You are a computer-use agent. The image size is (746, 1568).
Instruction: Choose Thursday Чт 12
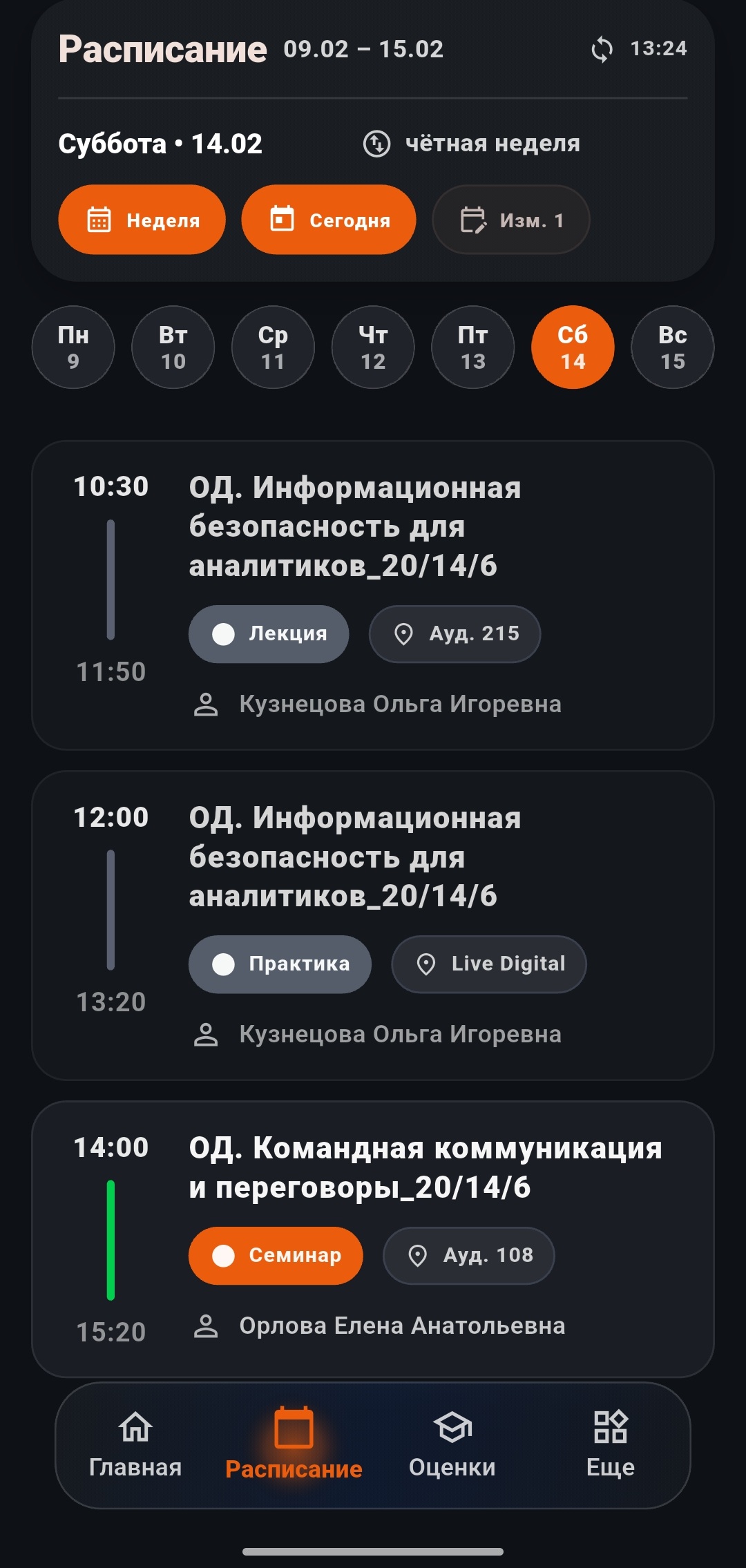pyautogui.click(x=373, y=347)
